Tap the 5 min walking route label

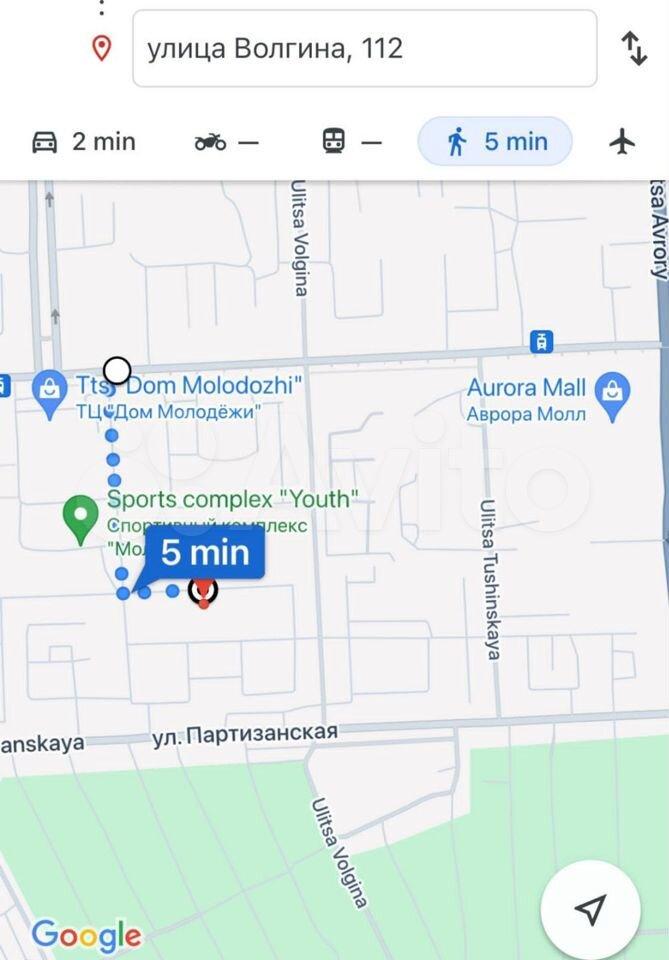204,553
